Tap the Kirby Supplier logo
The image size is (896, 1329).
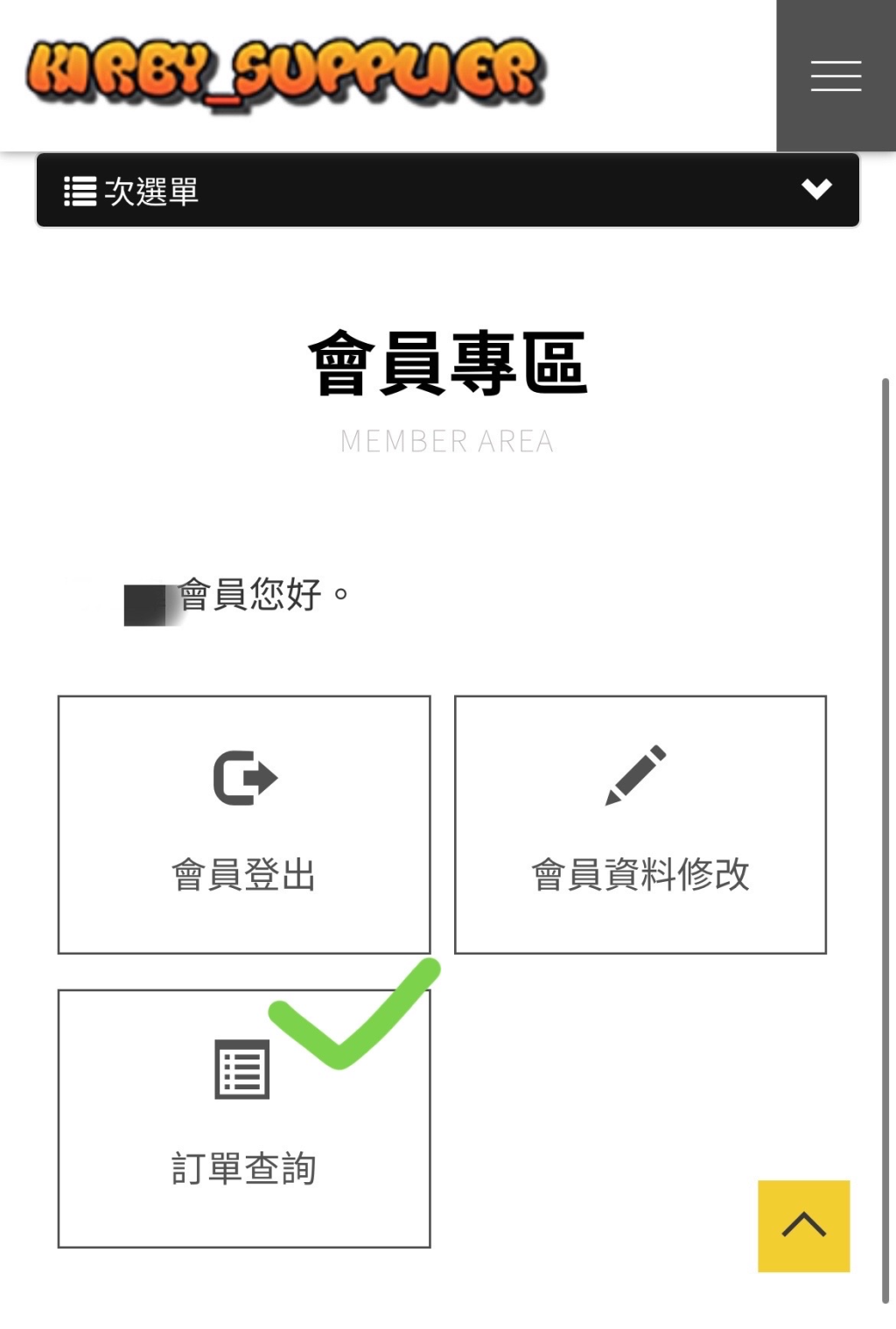286,73
